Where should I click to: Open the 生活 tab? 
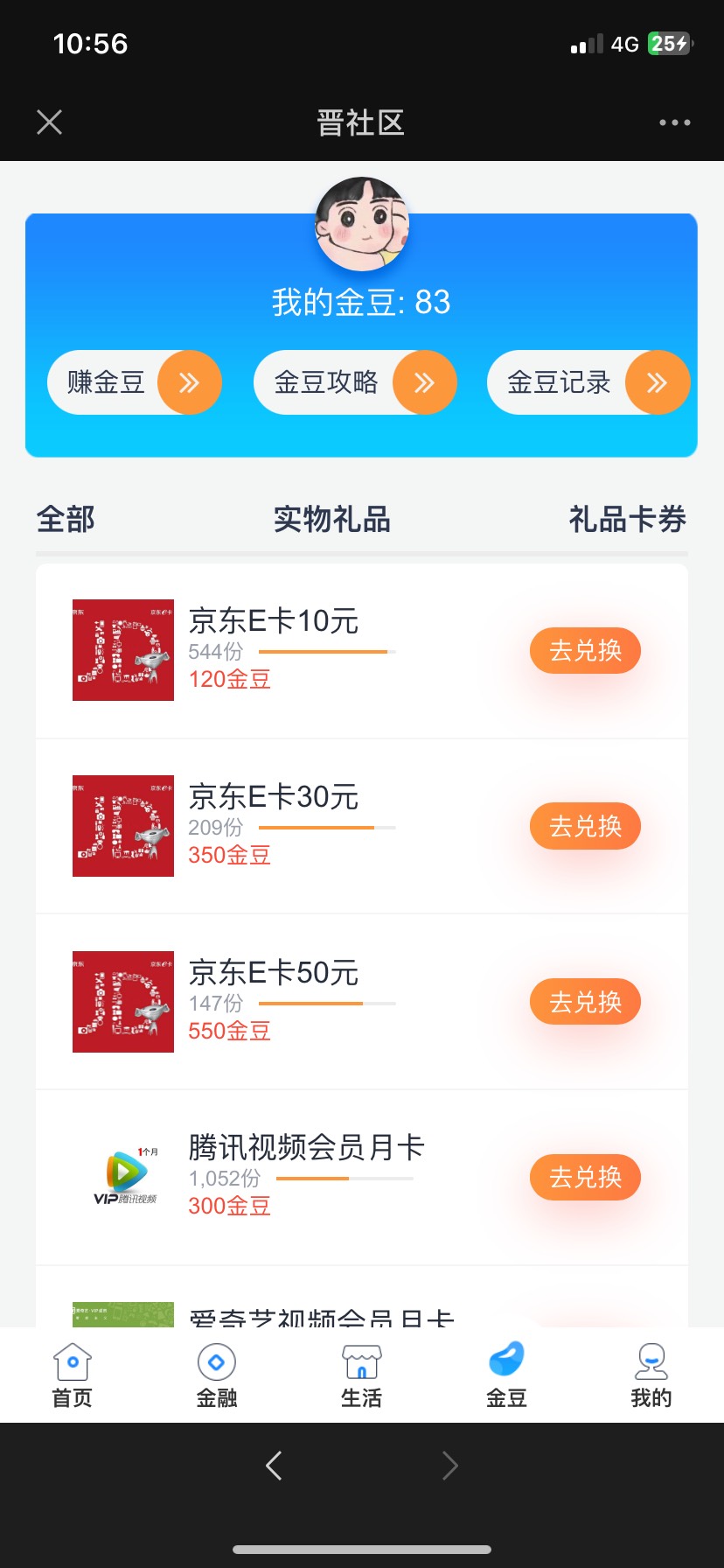(361, 1375)
